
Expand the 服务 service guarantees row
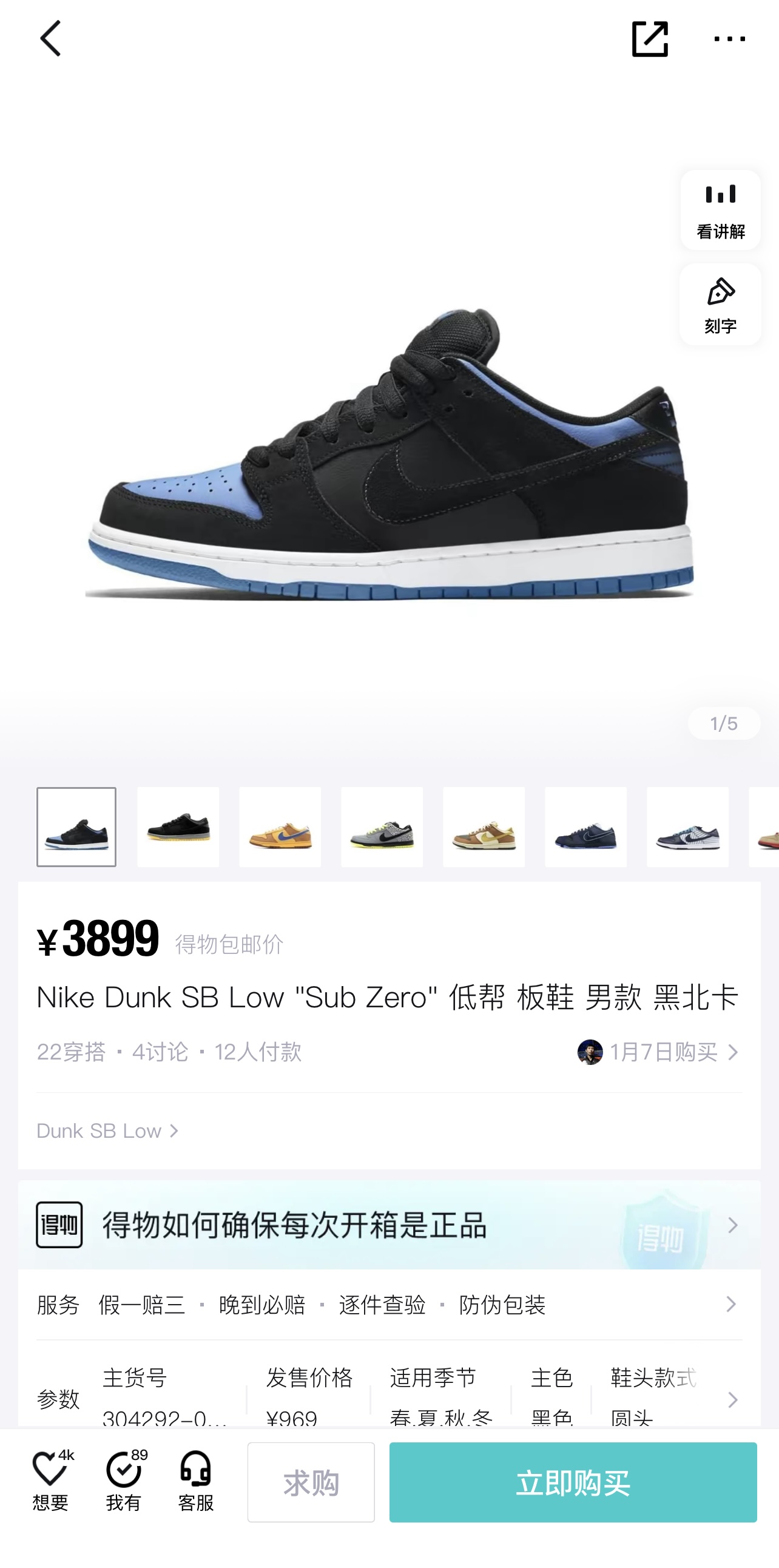click(389, 1305)
